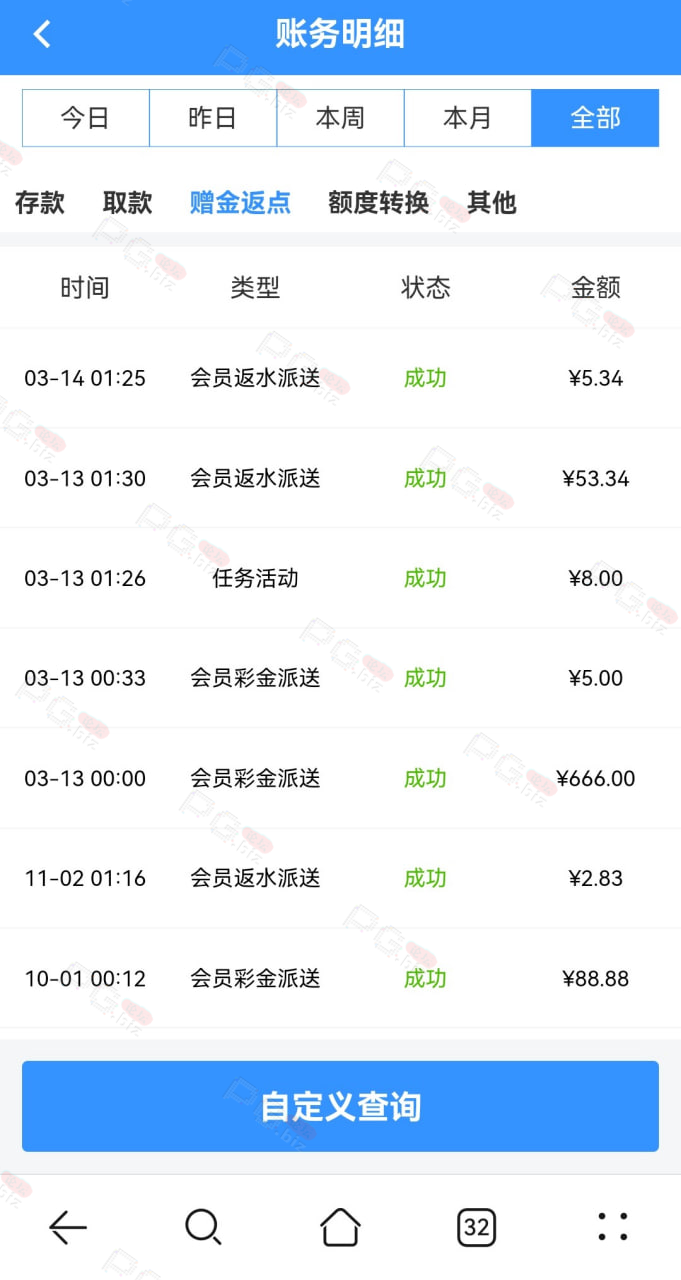Switch to the 昨日 filter
Image resolution: width=681 pixels, height=1280 pixels.
click(213, 118)
